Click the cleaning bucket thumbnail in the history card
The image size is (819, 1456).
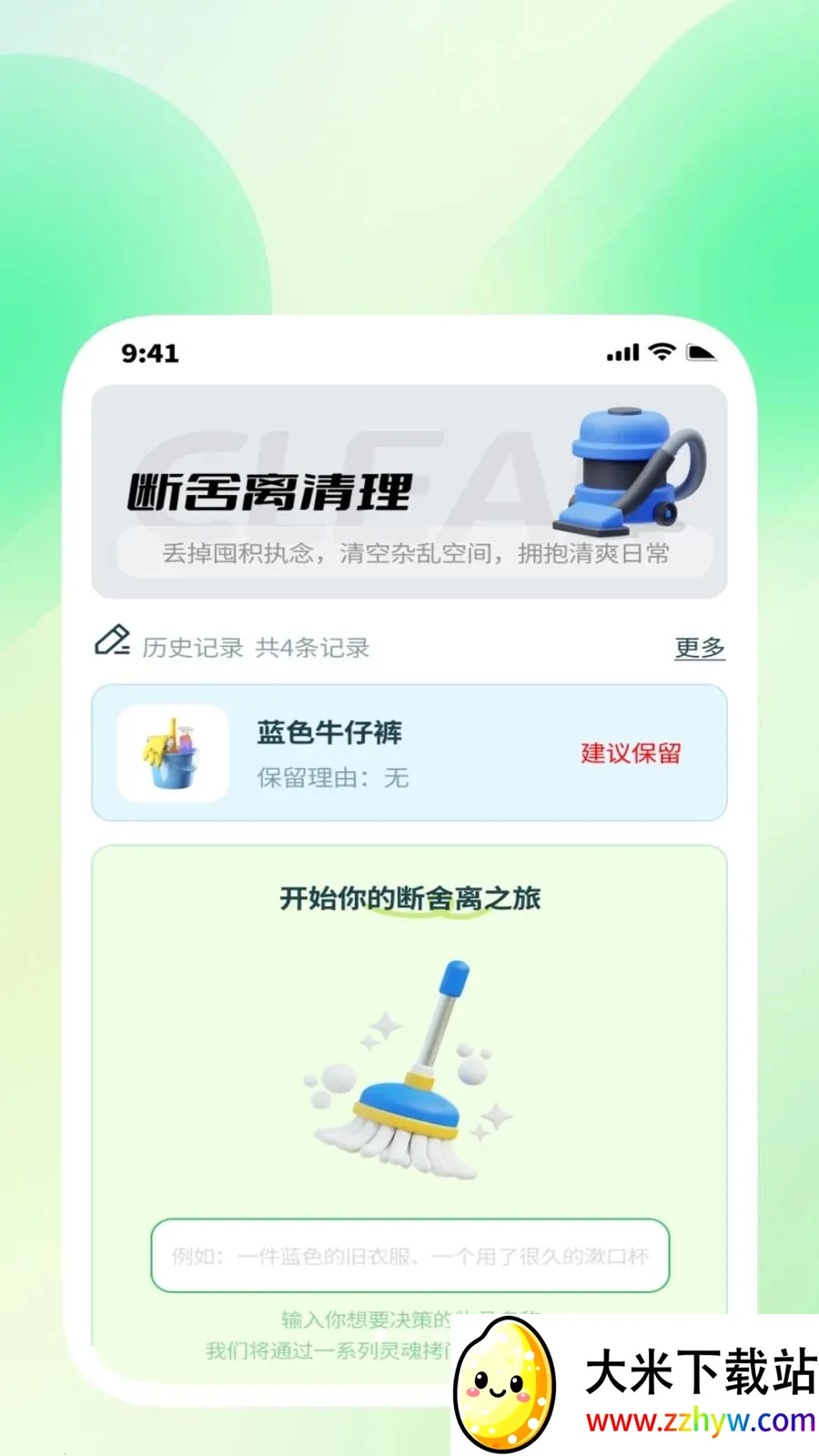(173, 752)
